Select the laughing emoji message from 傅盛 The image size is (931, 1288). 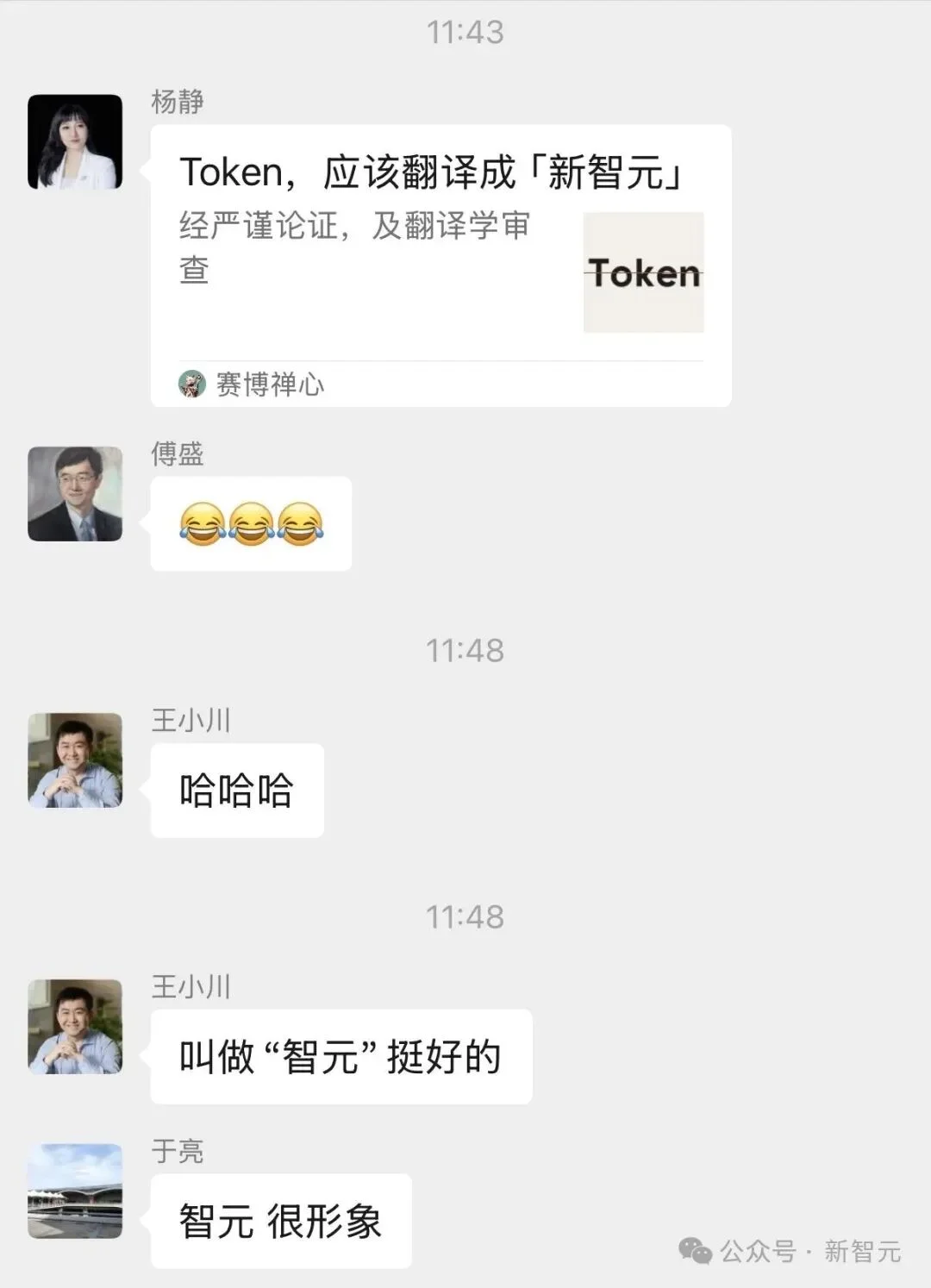[x=250, y=524]
